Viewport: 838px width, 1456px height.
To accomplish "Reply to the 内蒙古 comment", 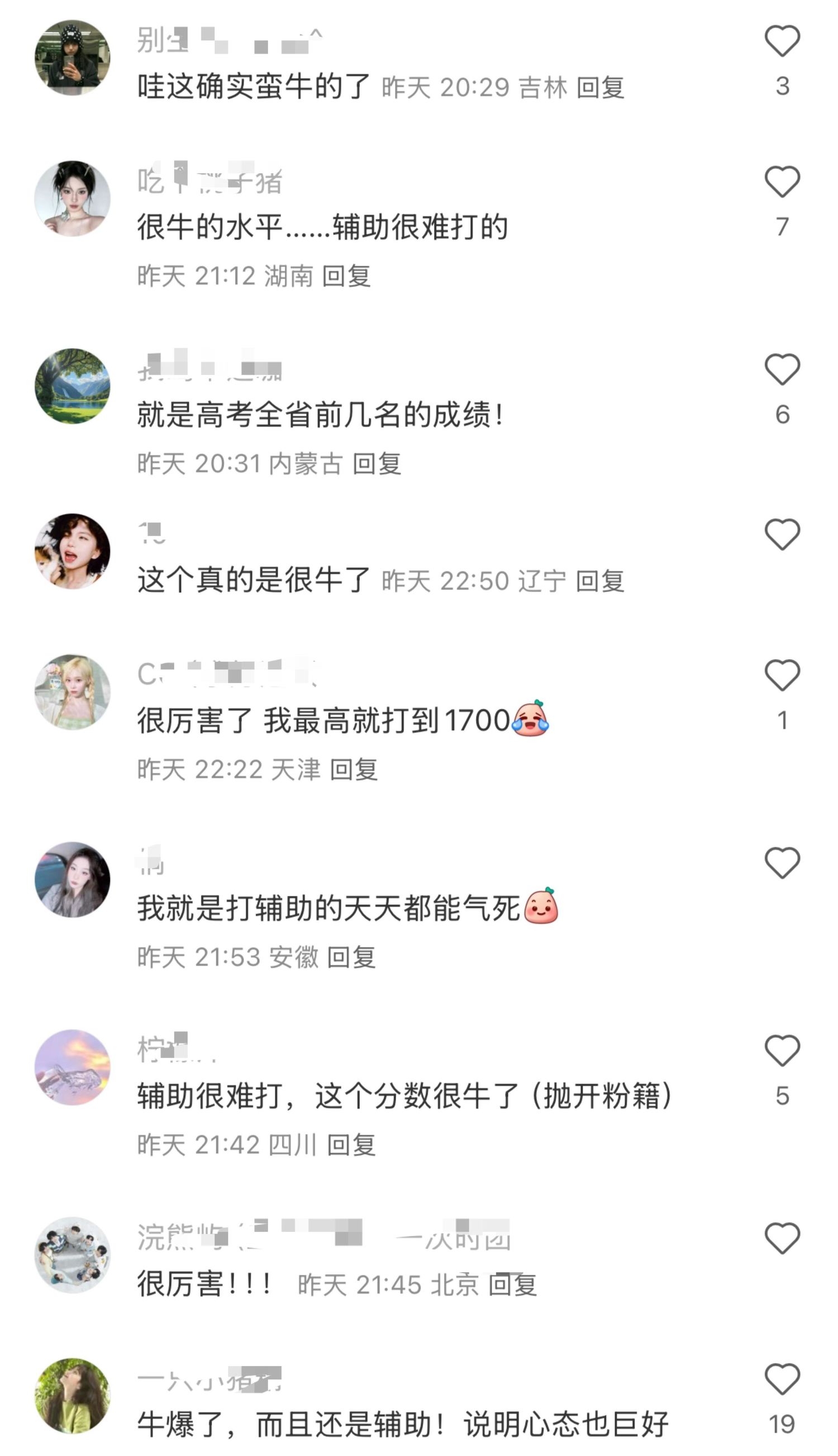I will [x=377, y=464].
